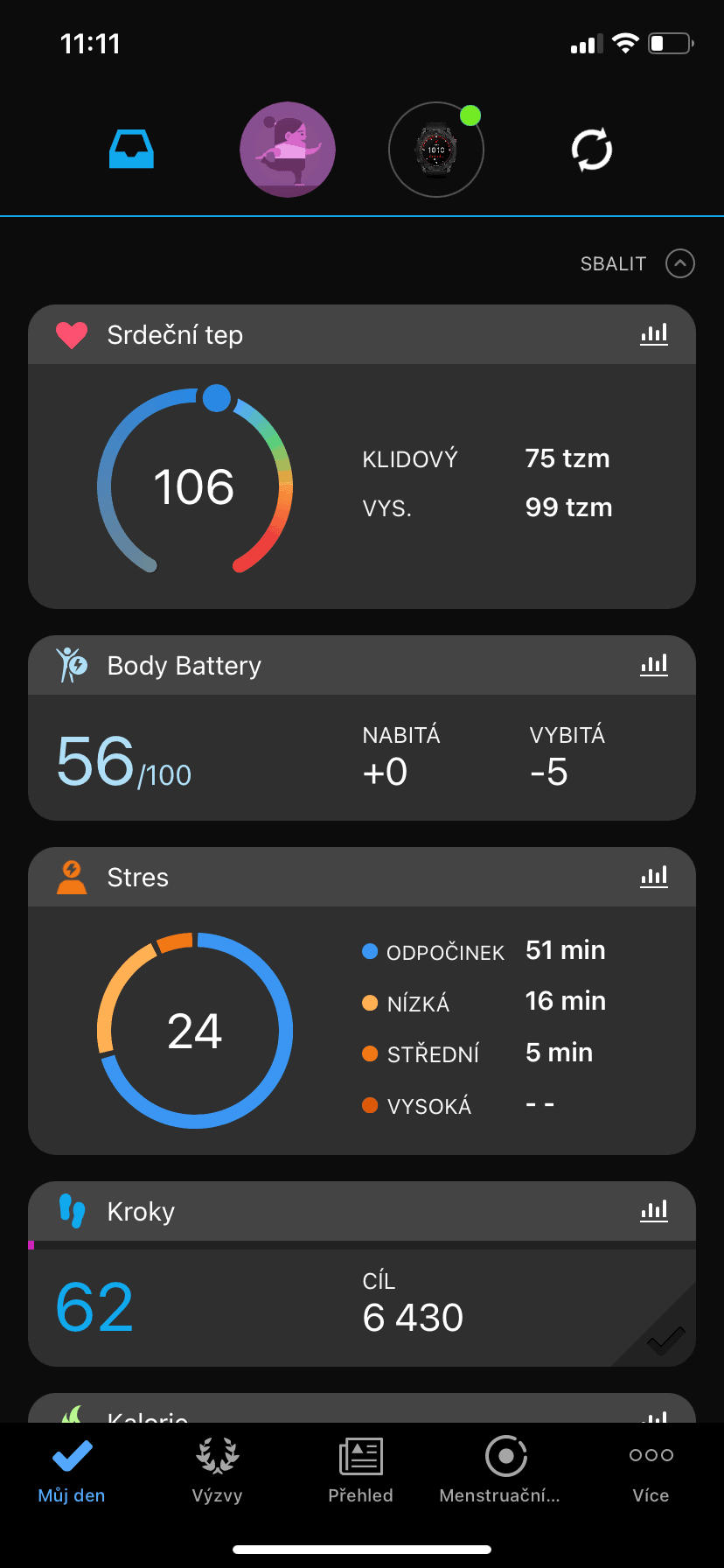Collapse cards with SBALIT
Image resolution: width=724 pixels, height=1568 pixels.
point(637,263)
